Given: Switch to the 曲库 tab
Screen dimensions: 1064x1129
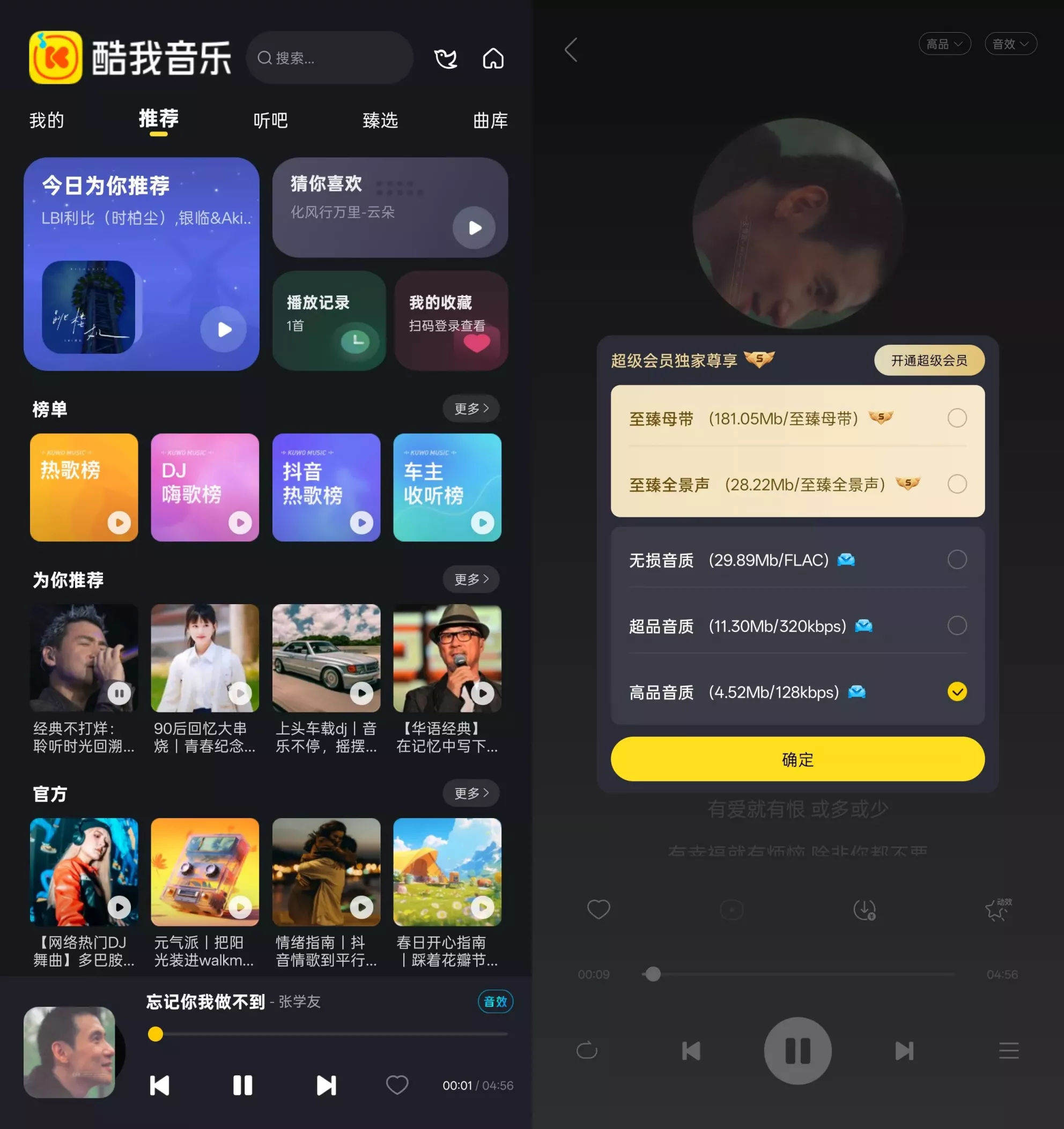Looking at the screenshot, I should (x=490, y=121).
